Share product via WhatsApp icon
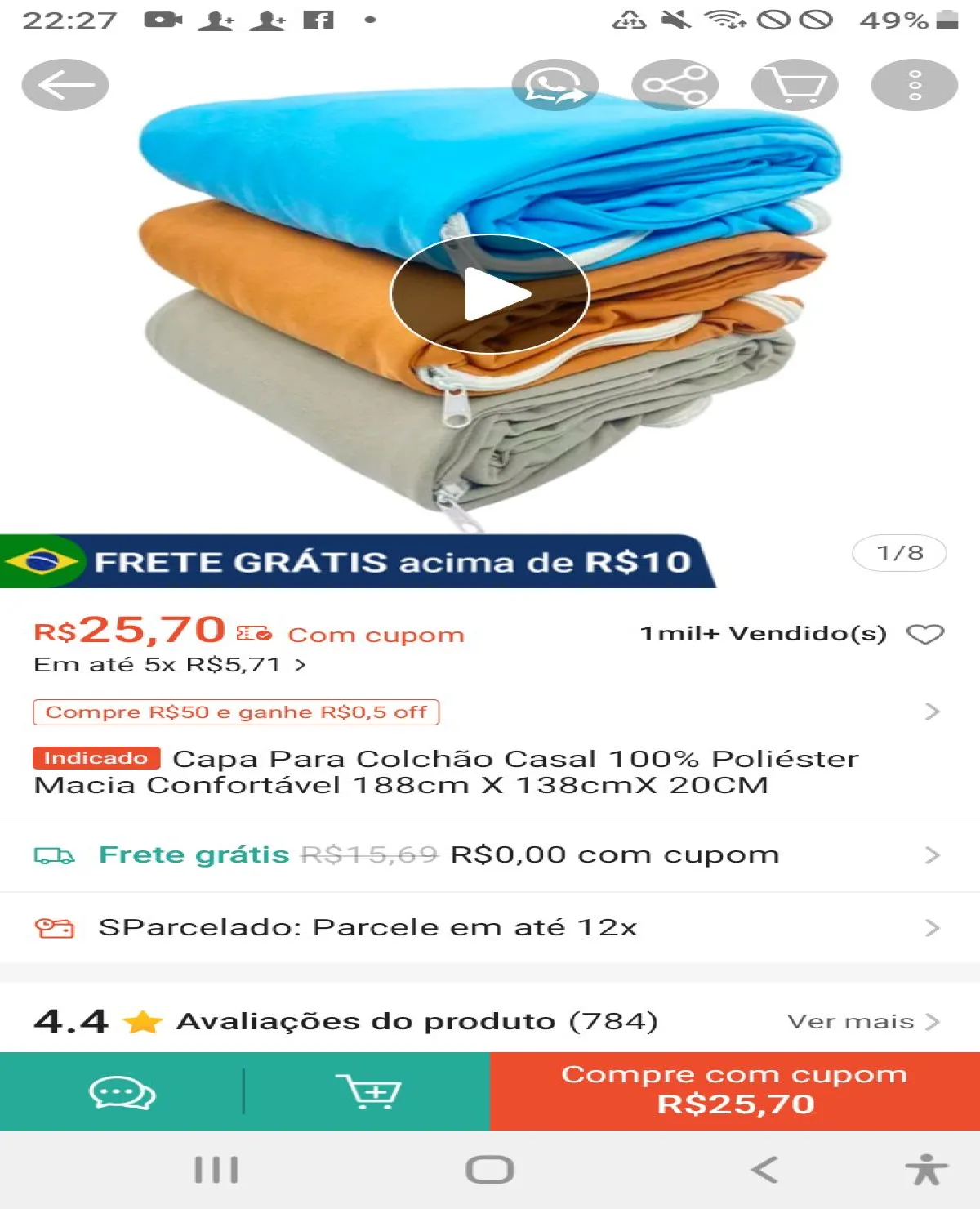980x1209 pixels. [x=555, y=85]
